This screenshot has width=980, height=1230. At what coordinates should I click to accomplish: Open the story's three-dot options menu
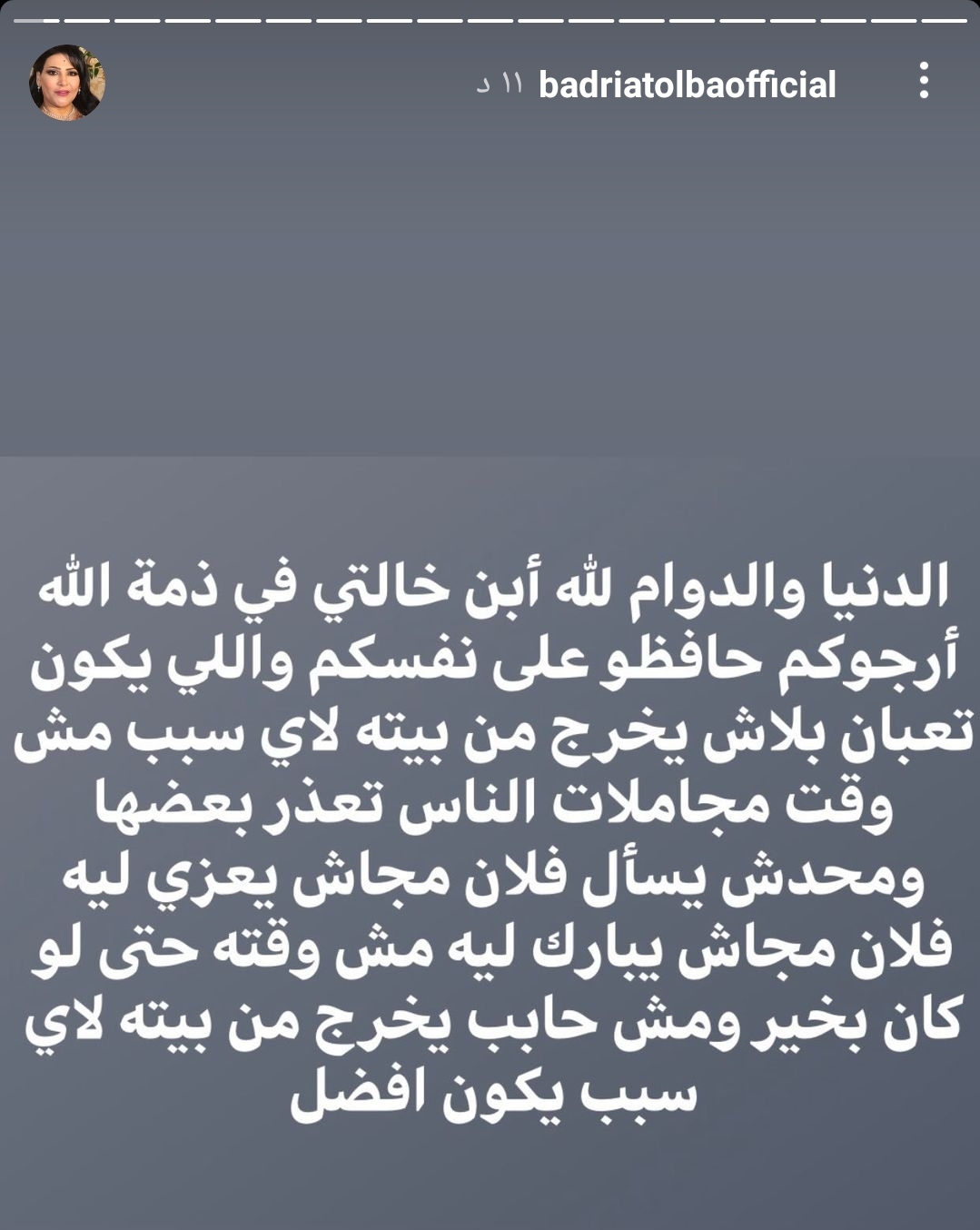923,82
